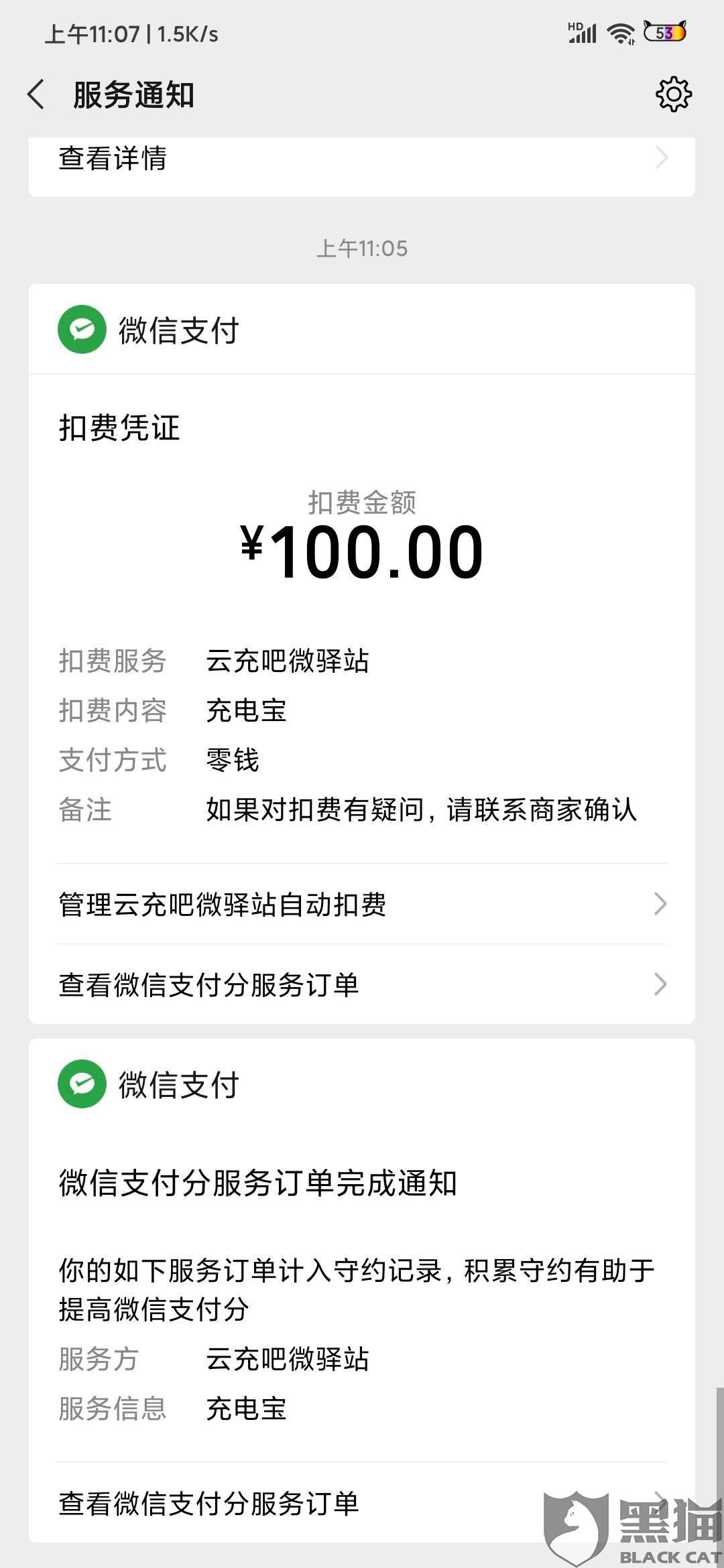This screenshot has height=1568, width=724.
Task: Open 管理云充吧微驿站自动扣费
Action: 362,904
